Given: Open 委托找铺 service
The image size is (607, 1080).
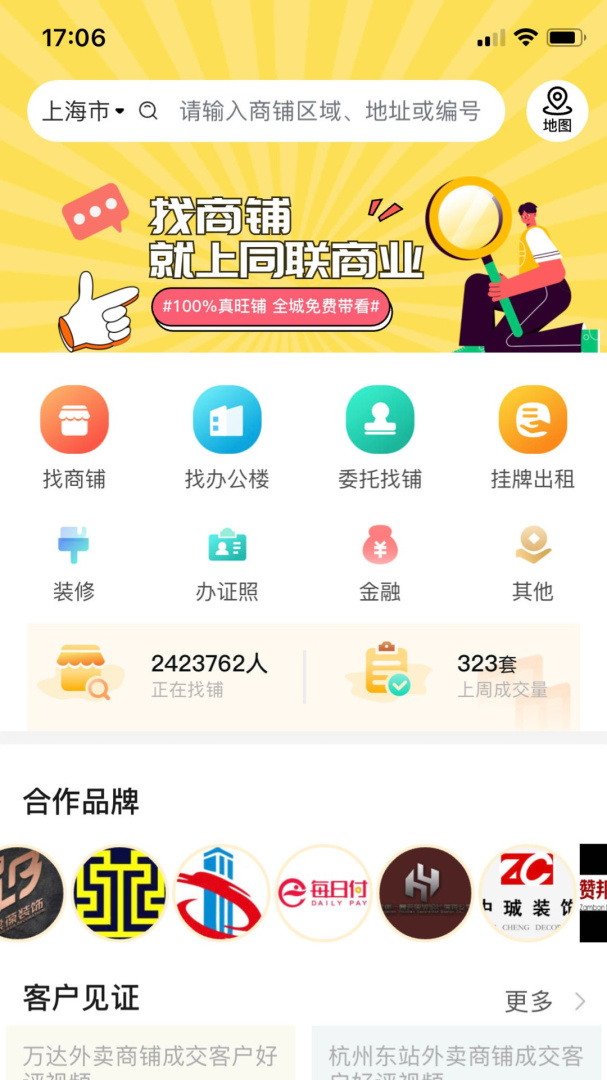Looking at the screenshot, I should [x=380, y=438].
